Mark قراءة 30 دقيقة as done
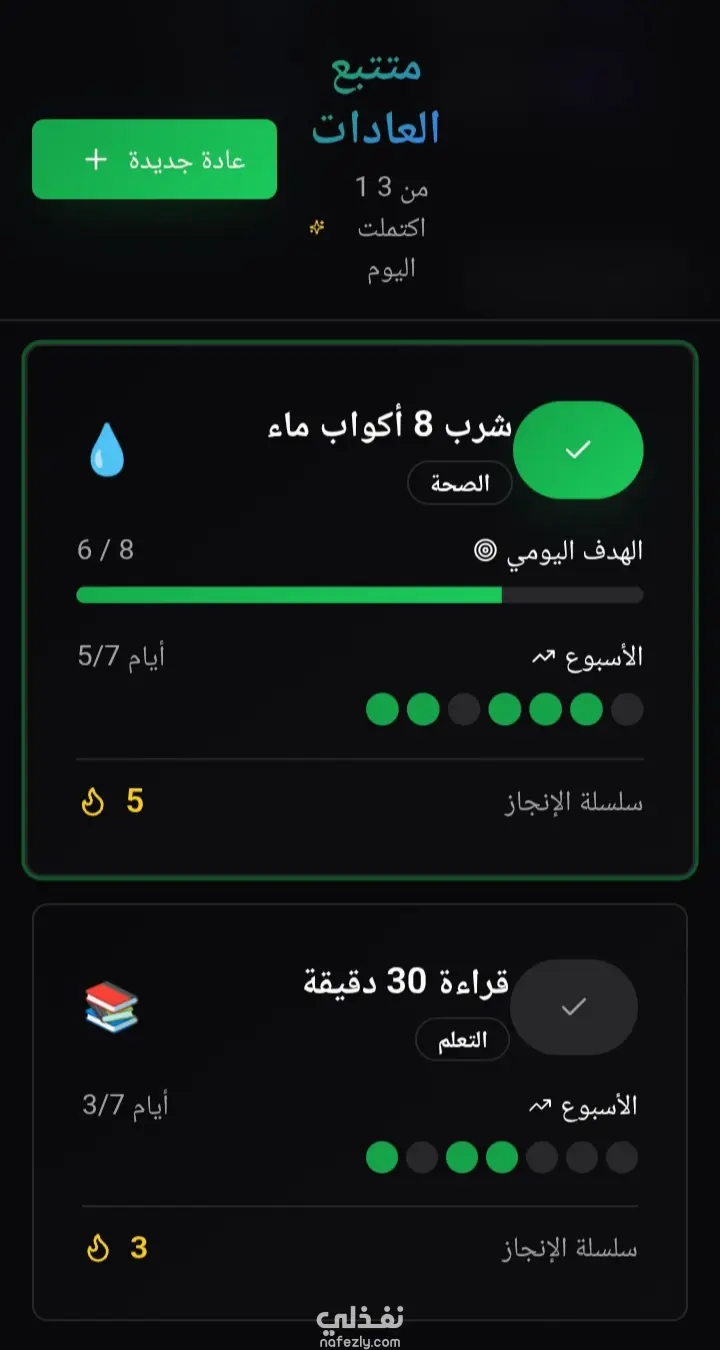720x1350 pixels. 573,1007
